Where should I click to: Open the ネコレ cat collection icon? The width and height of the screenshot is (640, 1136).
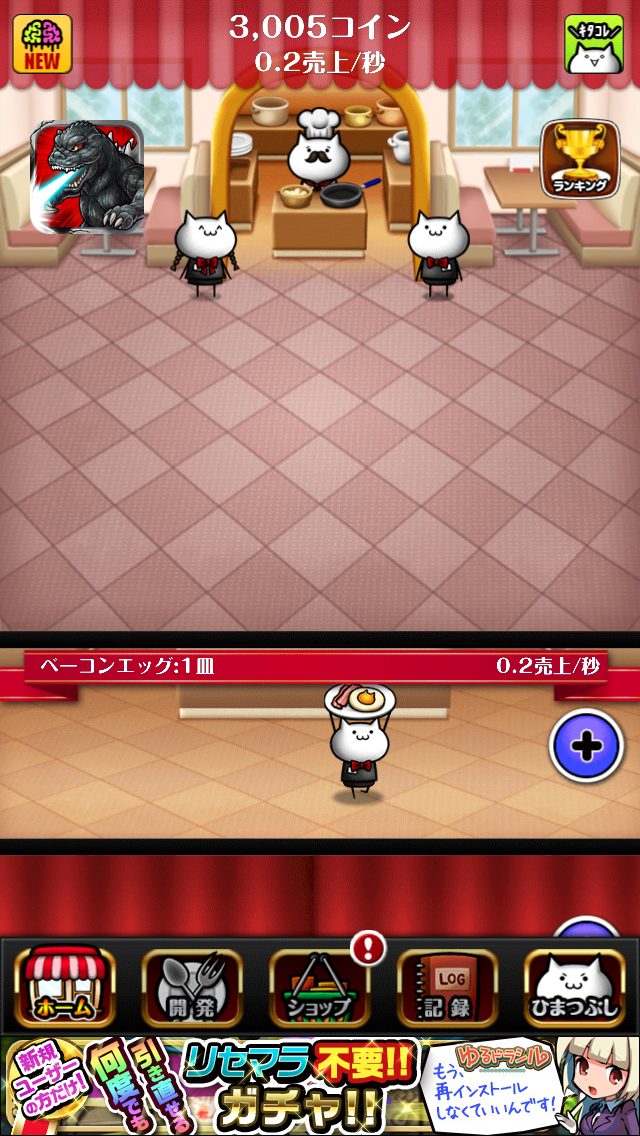pyautogui.click(x=594, y=44)
